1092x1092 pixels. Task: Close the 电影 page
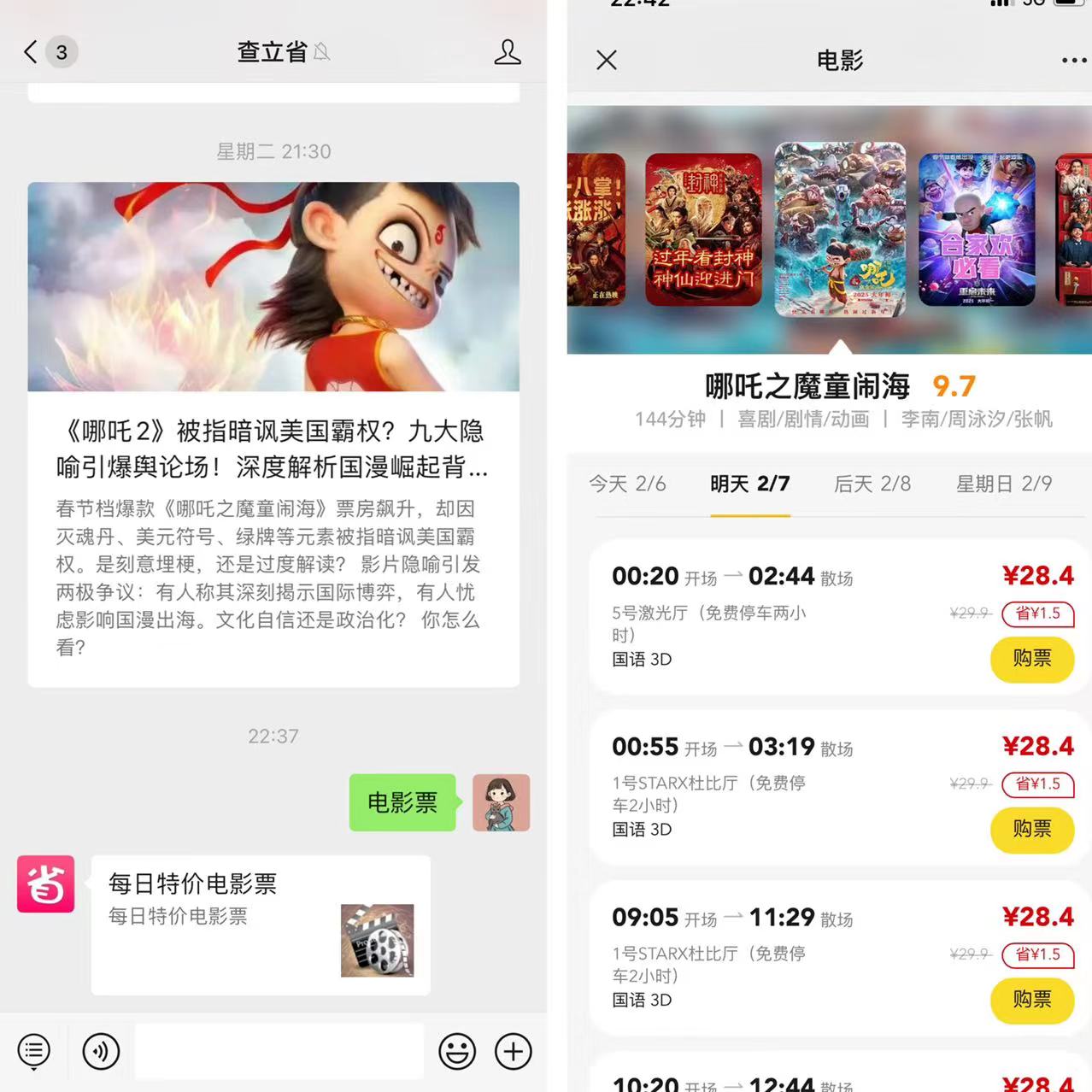pos(607,60)
